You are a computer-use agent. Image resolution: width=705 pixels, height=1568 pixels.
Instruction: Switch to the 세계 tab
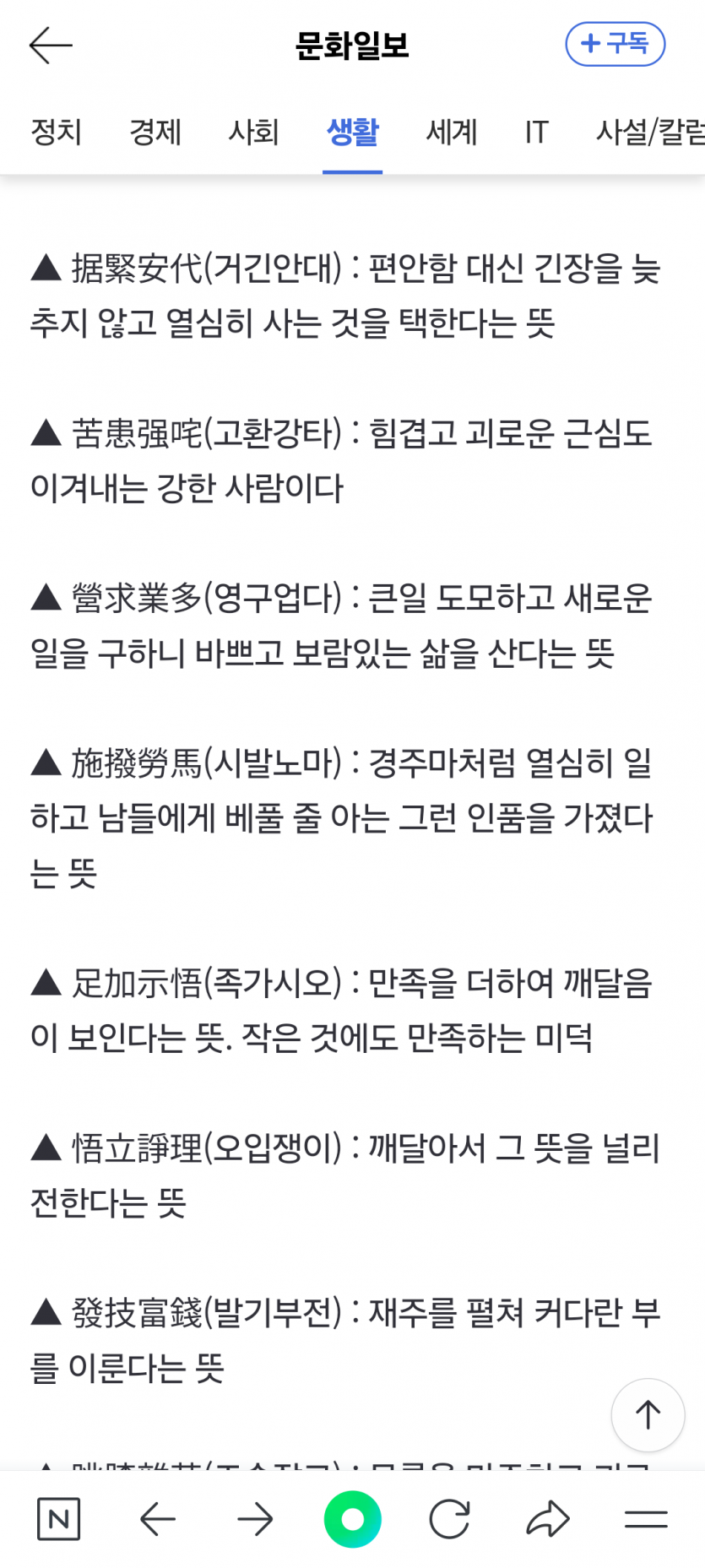tap(452, 133)
